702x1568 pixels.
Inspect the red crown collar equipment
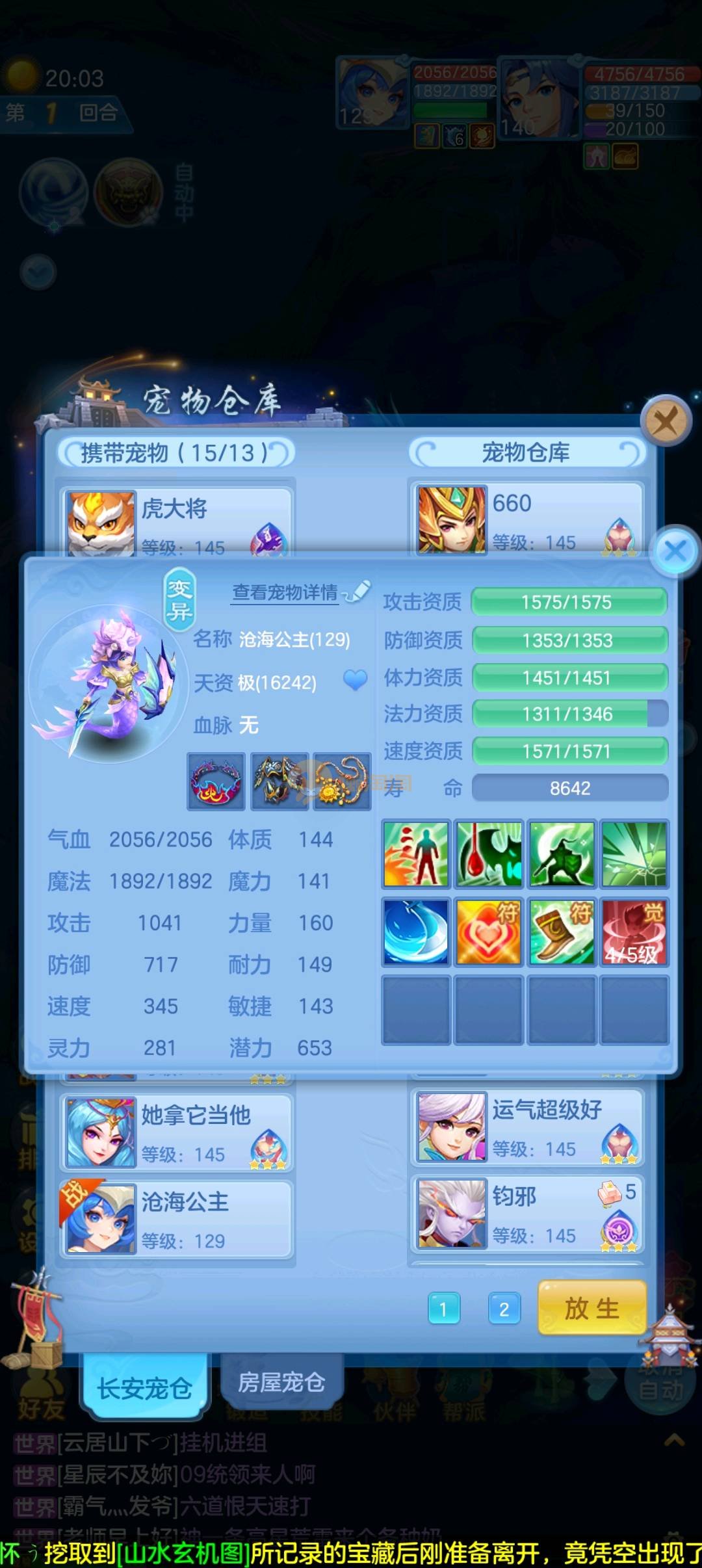click(216, 781)
